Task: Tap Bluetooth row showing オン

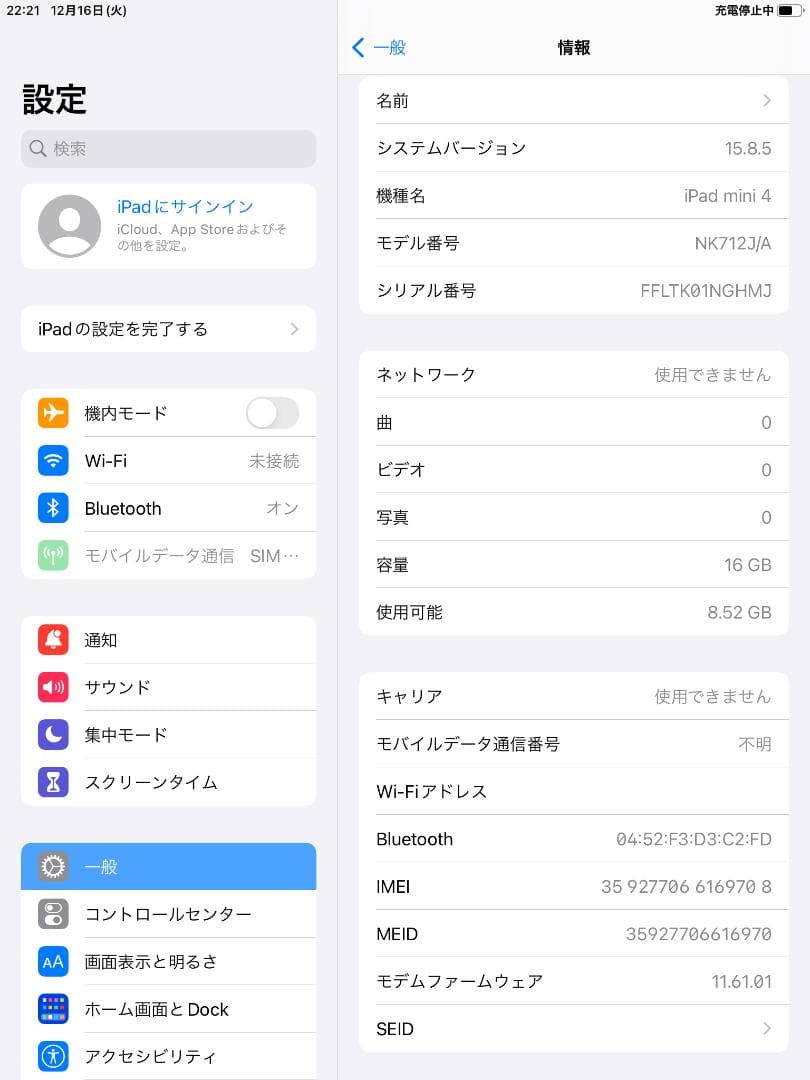Action: [x=168, y=508]
